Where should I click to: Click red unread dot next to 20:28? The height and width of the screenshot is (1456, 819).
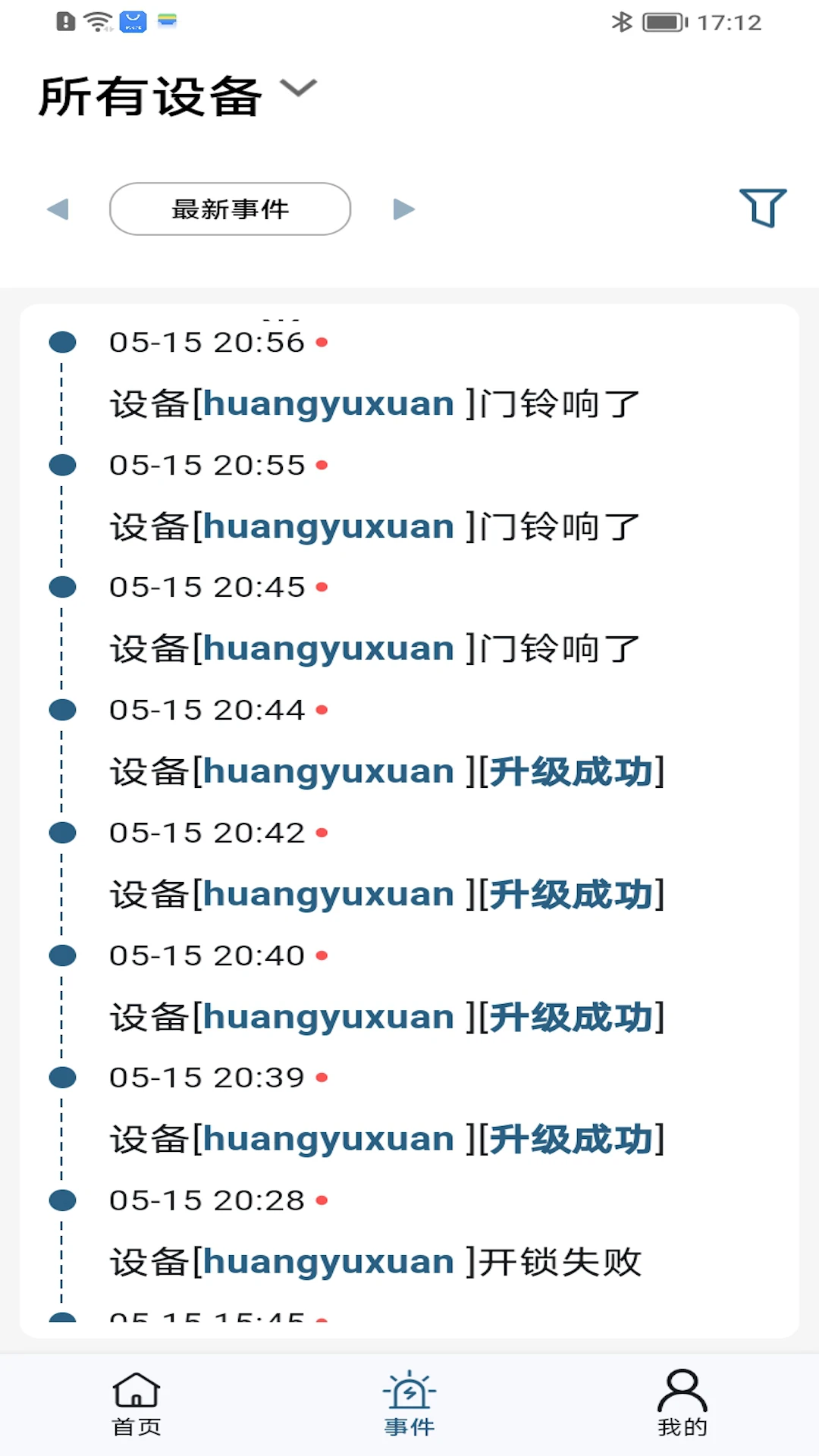(322, 1200)
